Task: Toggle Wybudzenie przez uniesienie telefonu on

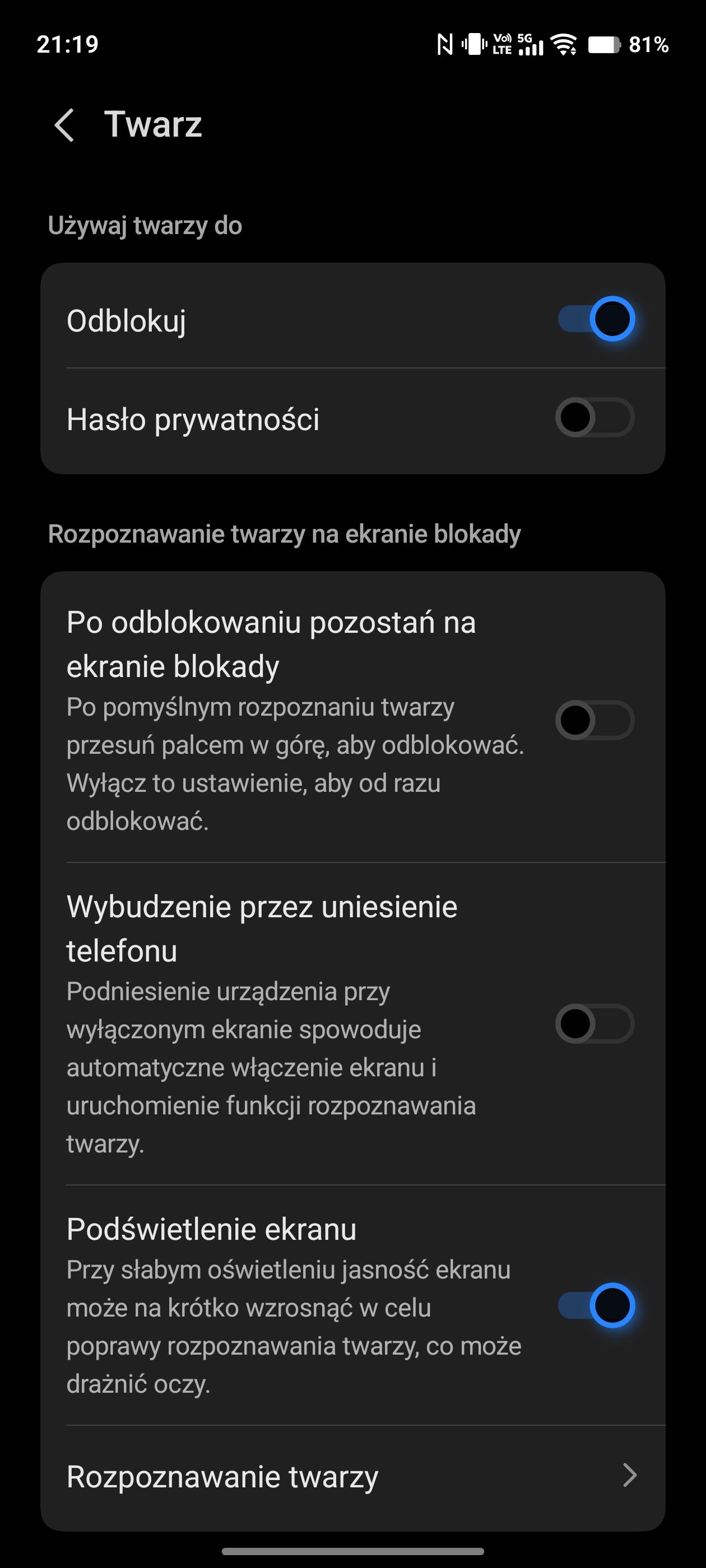Action: coord(594,1024)
